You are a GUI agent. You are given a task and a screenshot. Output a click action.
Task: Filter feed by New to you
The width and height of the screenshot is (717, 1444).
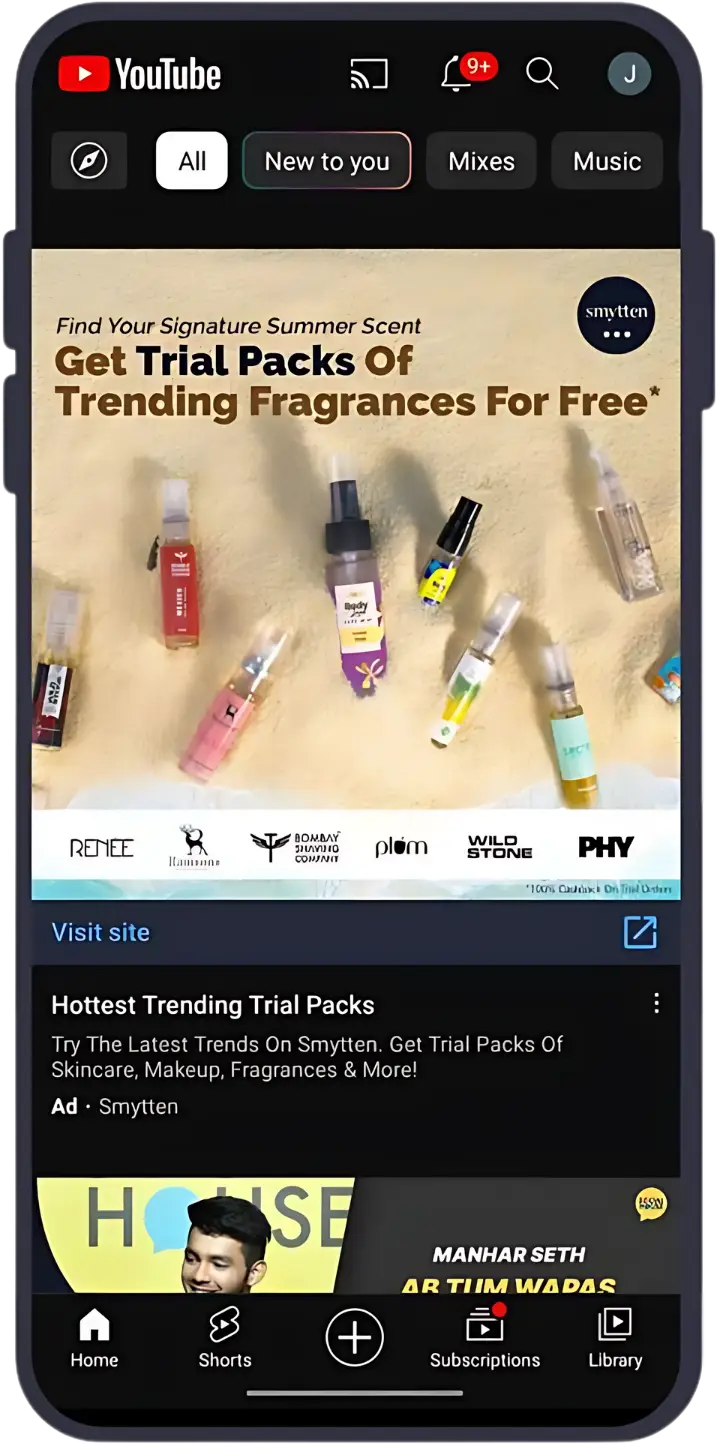[x=326, y=161]
